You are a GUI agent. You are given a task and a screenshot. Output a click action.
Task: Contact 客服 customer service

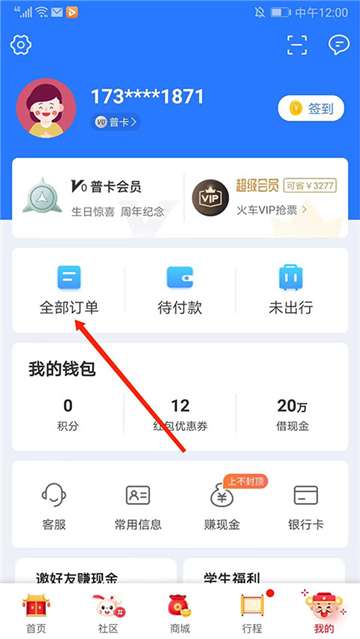(x=54, y=507)
